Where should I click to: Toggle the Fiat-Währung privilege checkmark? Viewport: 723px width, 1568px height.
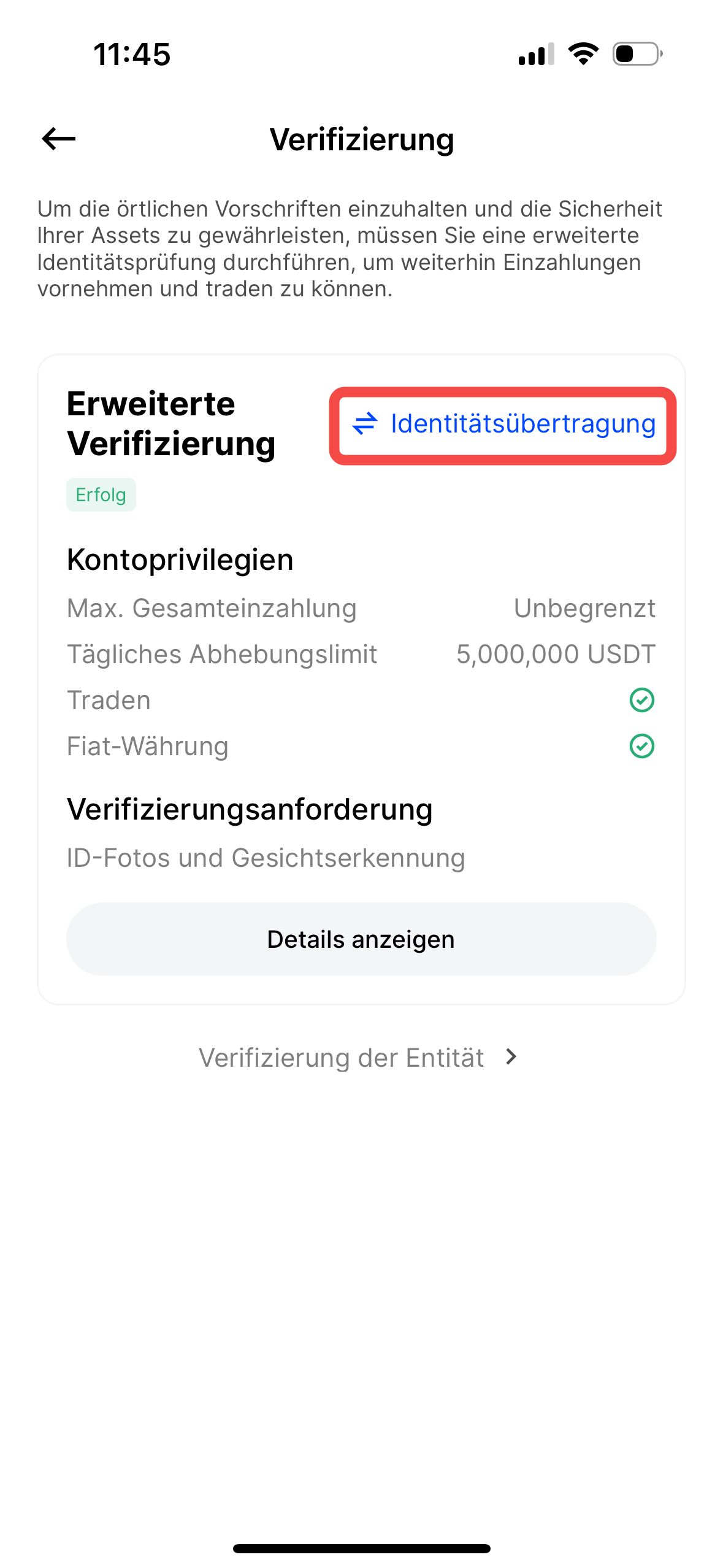[x=642, y=746]
